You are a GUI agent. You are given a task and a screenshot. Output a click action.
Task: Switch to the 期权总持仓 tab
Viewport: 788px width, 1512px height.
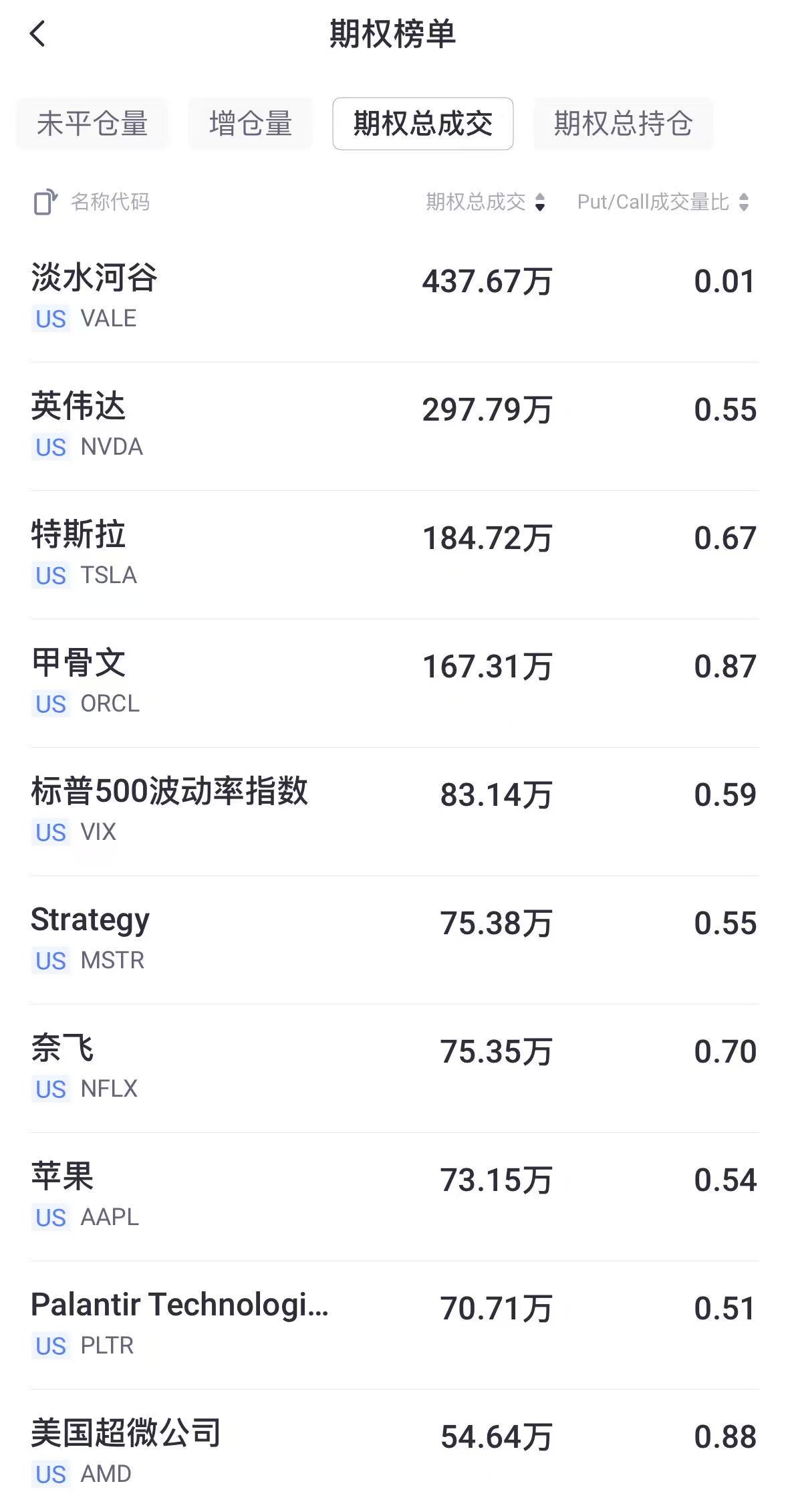(623, 124)
